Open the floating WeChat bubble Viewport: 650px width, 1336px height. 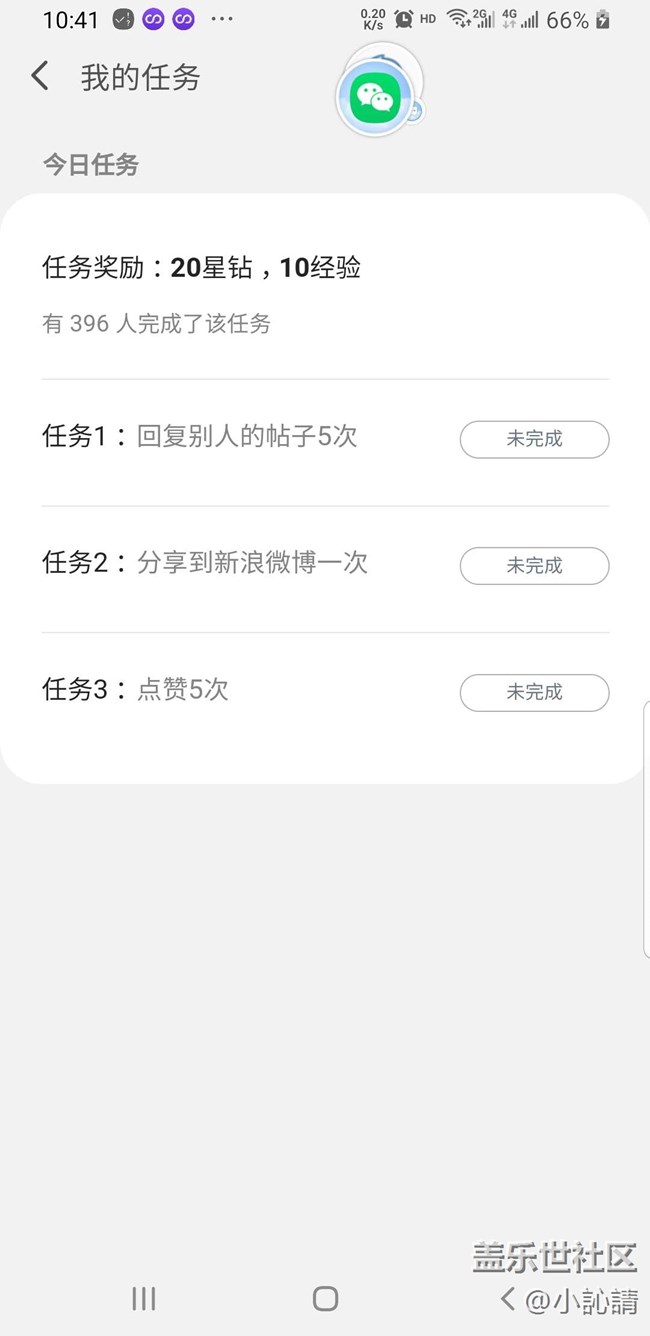tap(375, 97)
